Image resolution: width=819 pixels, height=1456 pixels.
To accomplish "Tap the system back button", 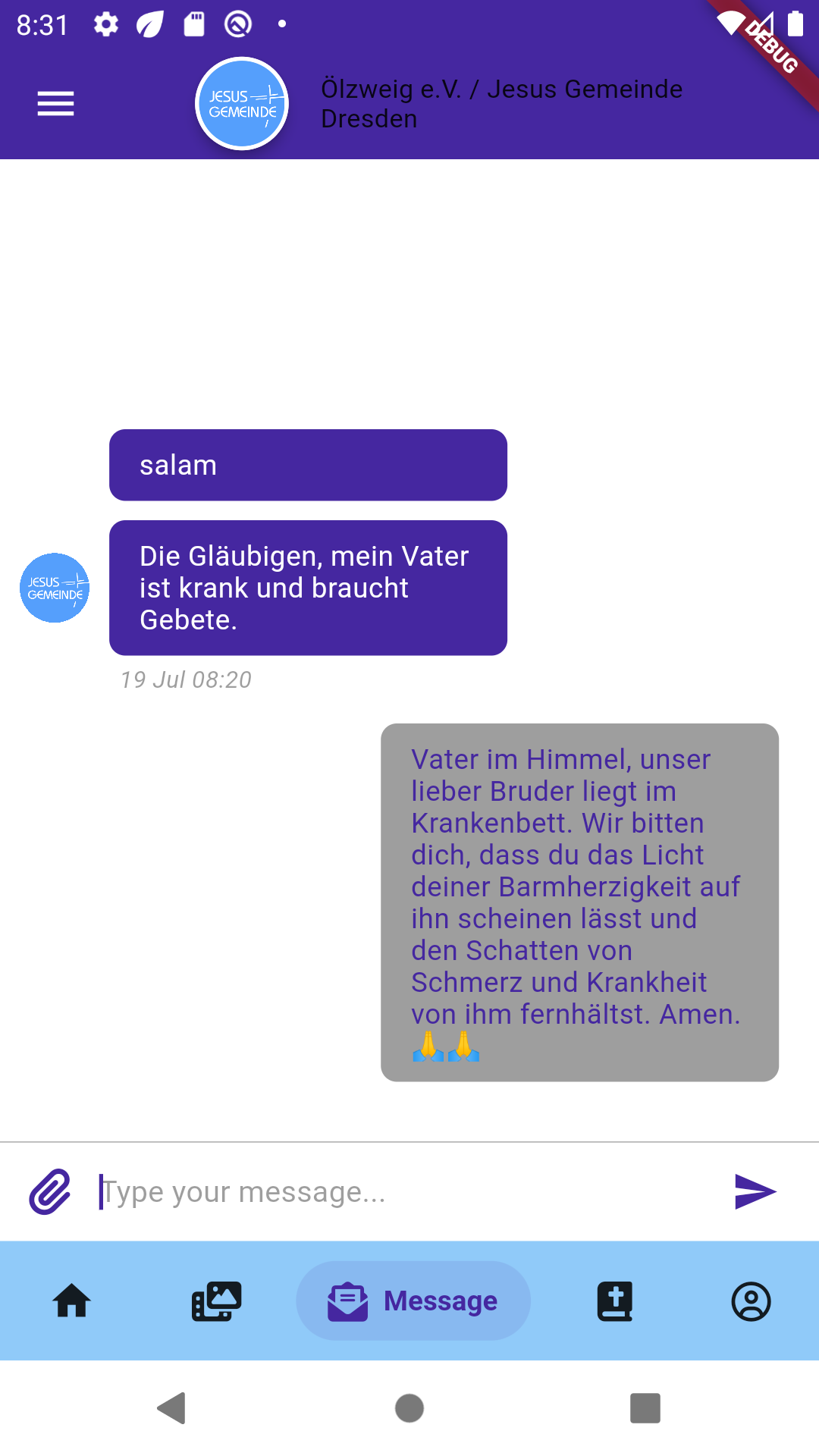I will (172, 1408).
